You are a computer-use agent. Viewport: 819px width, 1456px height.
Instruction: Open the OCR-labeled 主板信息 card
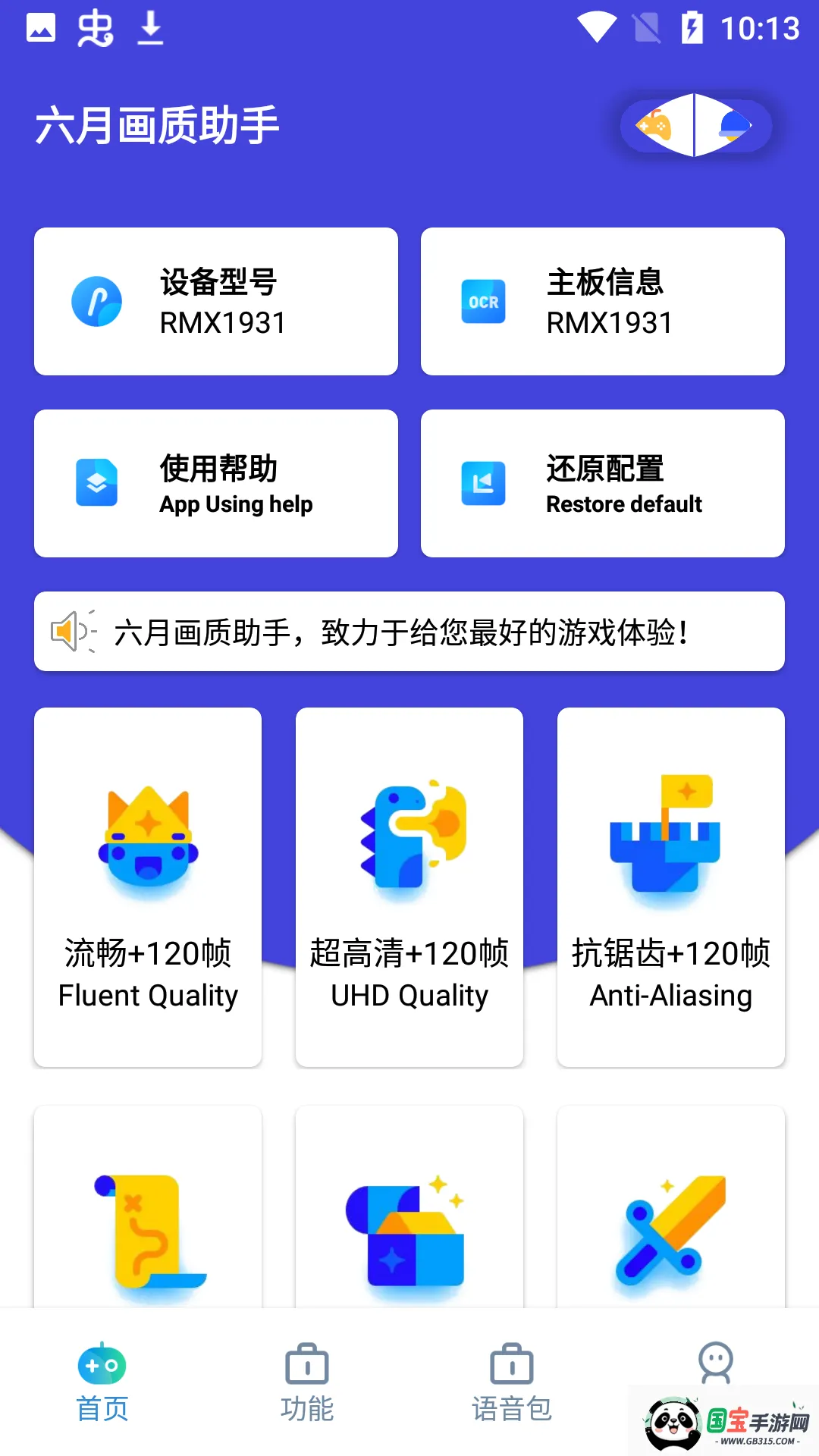(x=603, y=301)
